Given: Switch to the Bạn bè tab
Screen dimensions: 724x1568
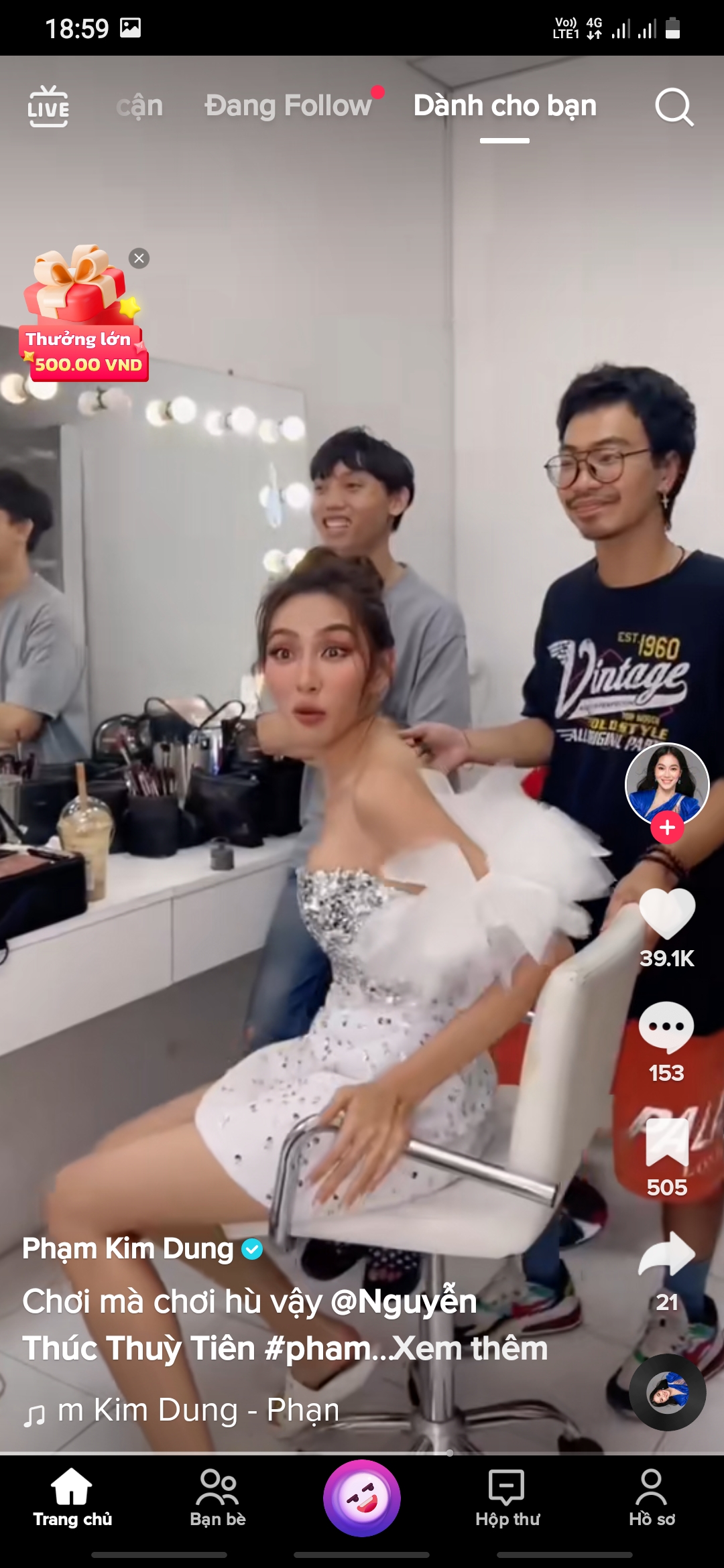Looking at the screenshot, I should tap(217, 1498).
